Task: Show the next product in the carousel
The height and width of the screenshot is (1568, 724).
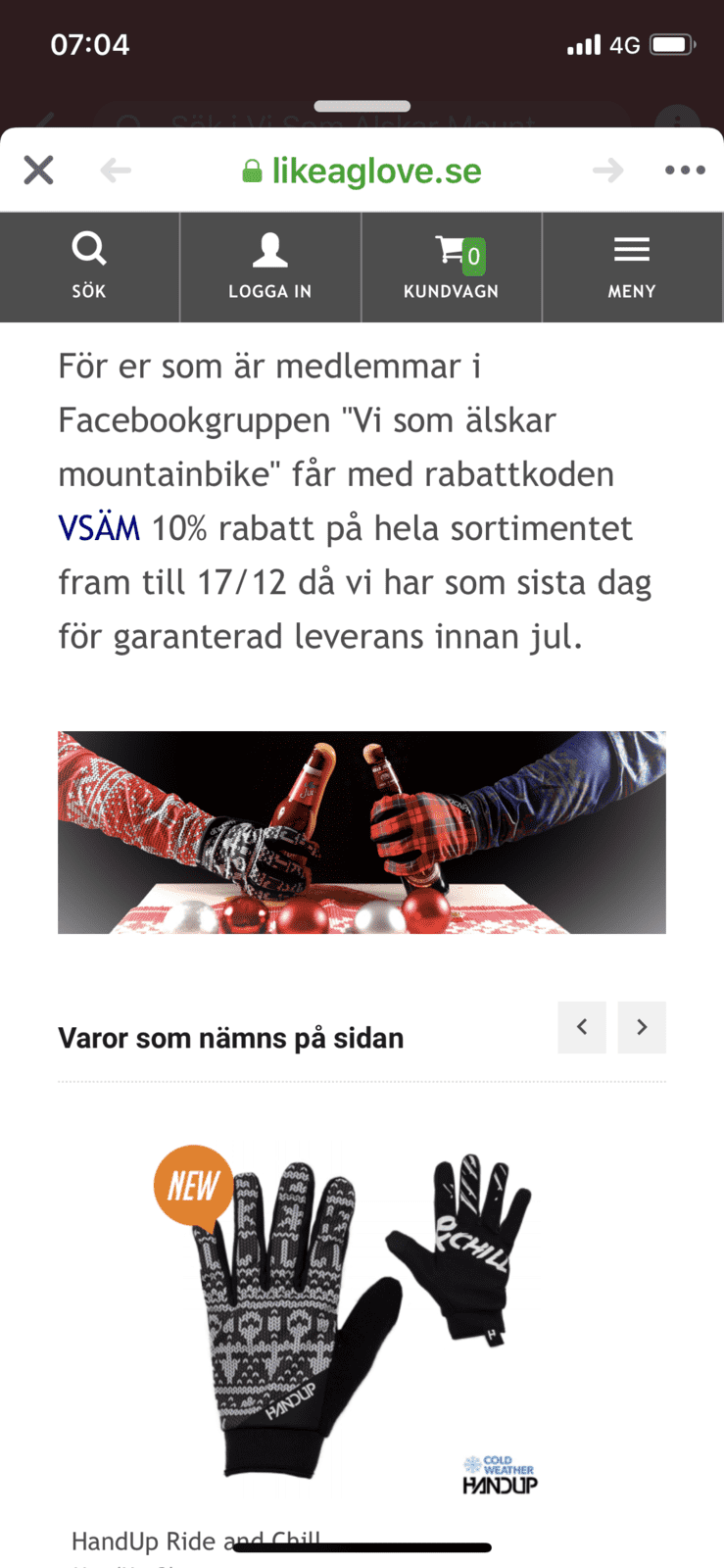Action: tap(642, 1027)
